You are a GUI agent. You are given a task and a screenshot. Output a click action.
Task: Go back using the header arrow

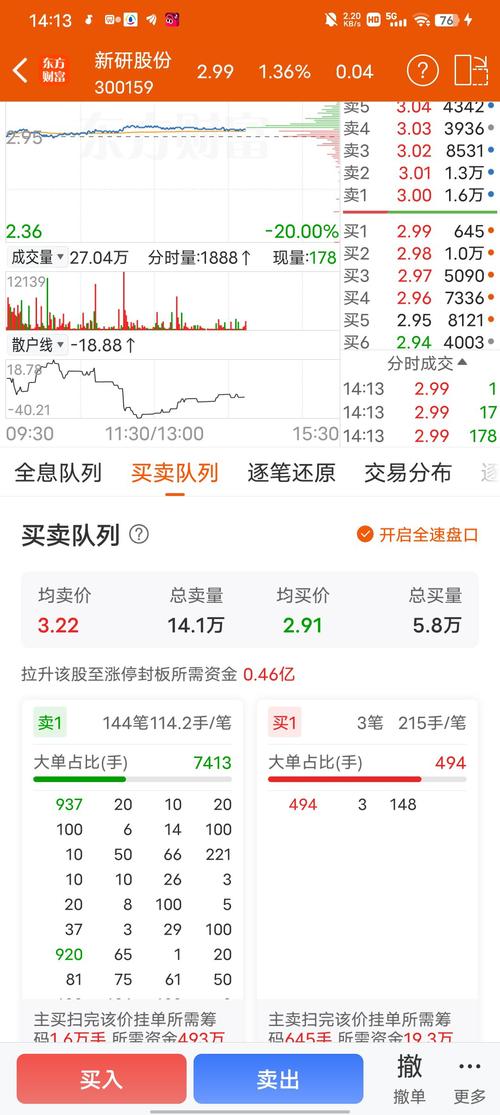click(20, 70)
